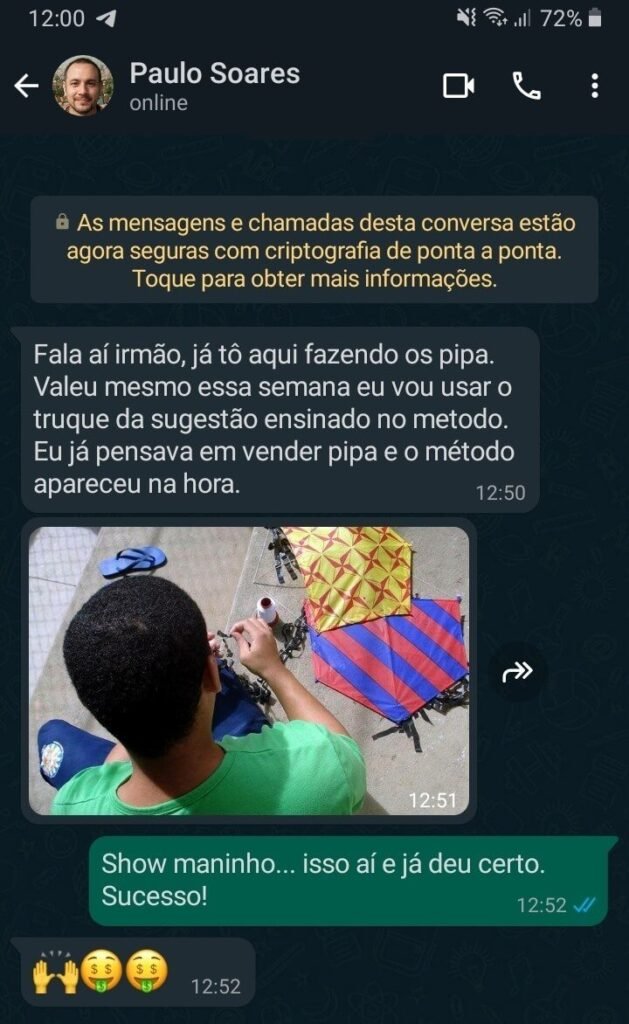Open Paulo Soares contact info

[214, 86]
